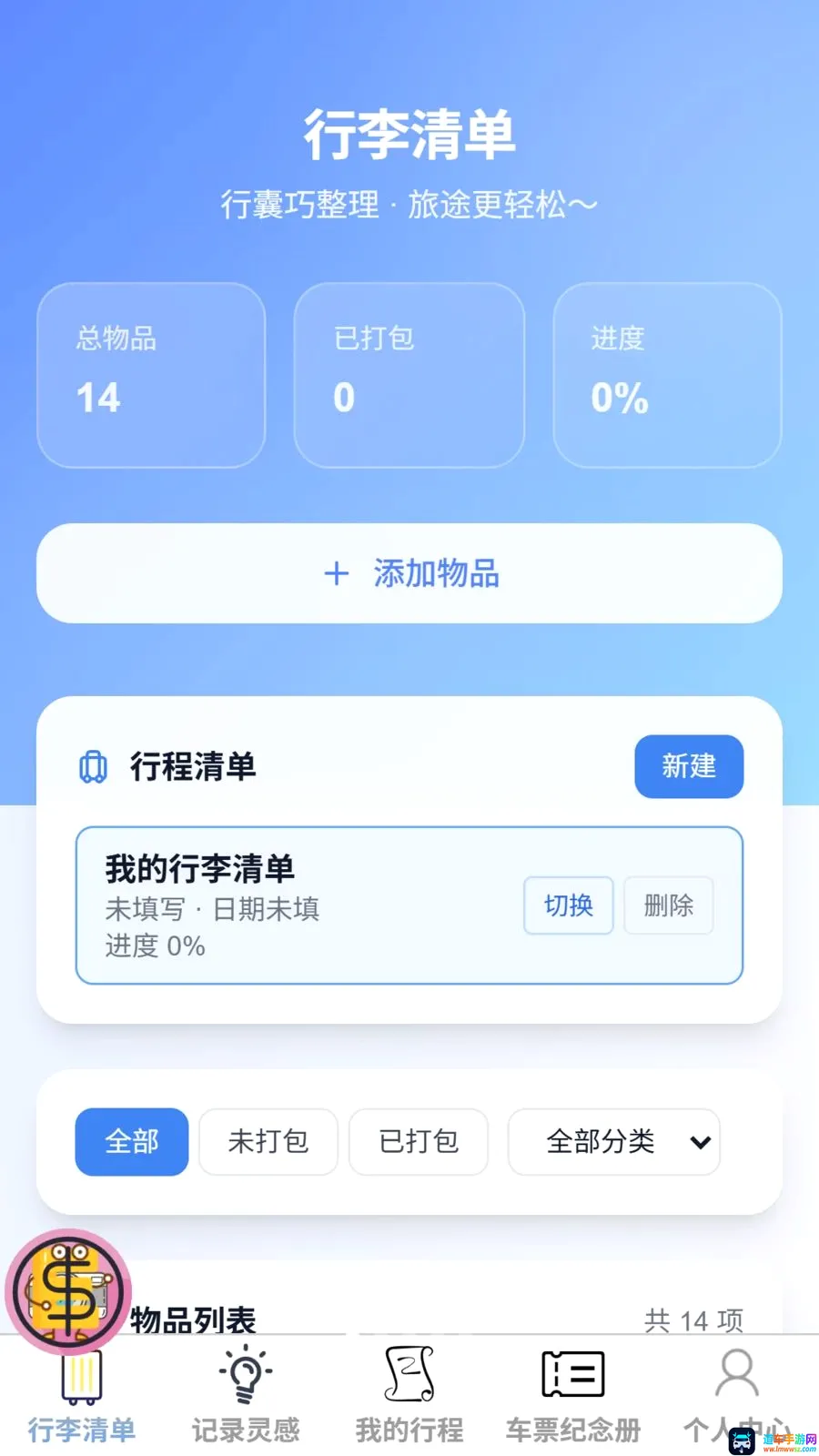Filter items by 已打包

(x=419, y=1141)
